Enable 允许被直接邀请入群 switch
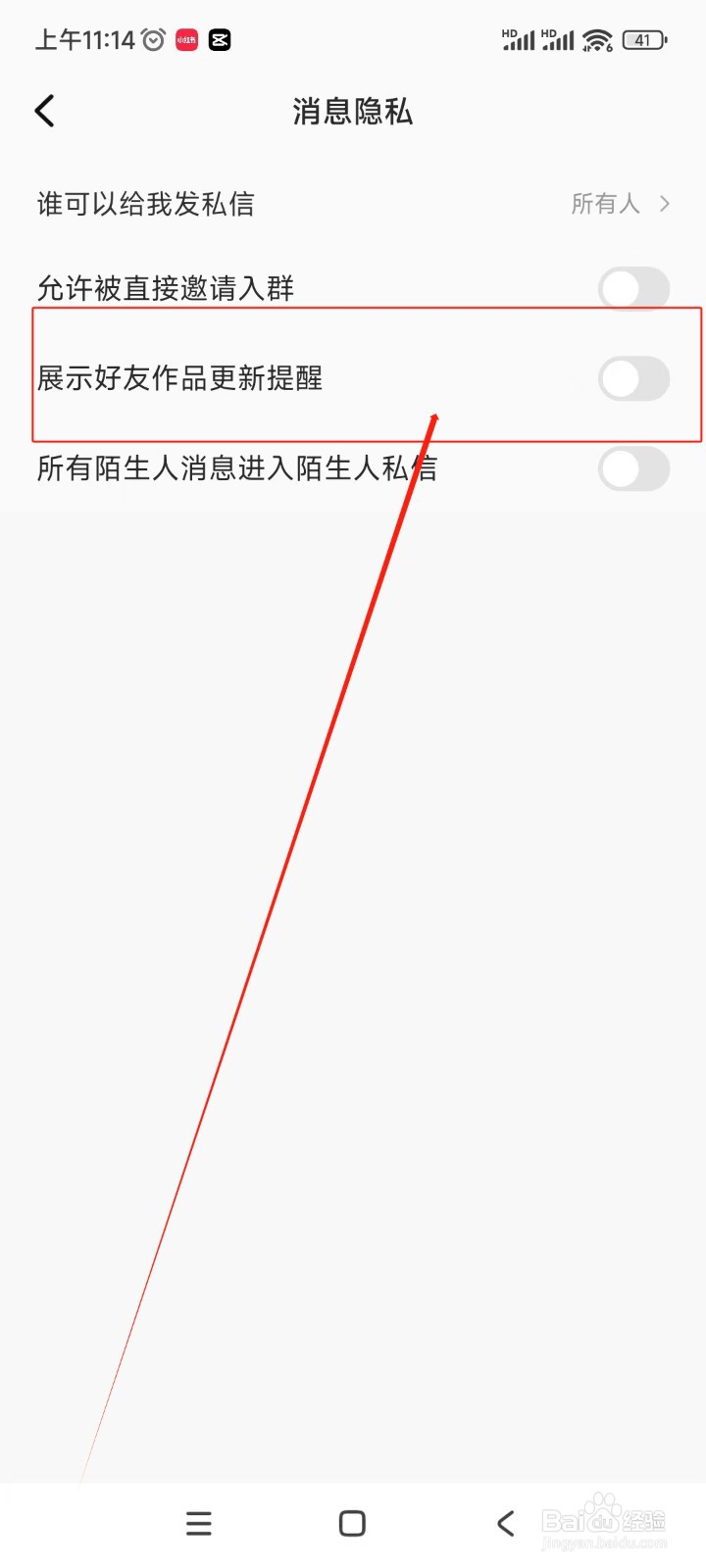 pyautogui.click(x=633, y=288)
